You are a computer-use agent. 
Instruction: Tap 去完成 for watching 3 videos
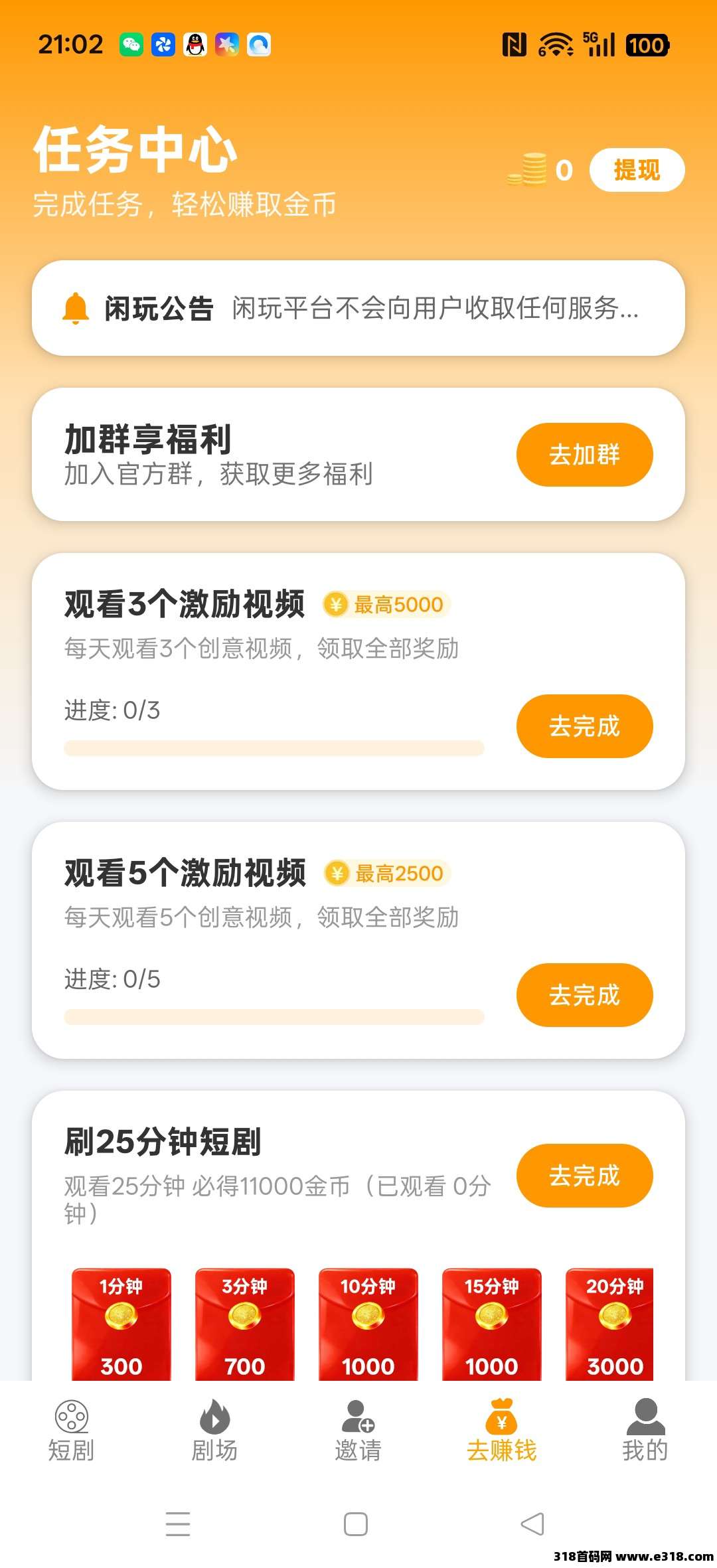(584, 726)
